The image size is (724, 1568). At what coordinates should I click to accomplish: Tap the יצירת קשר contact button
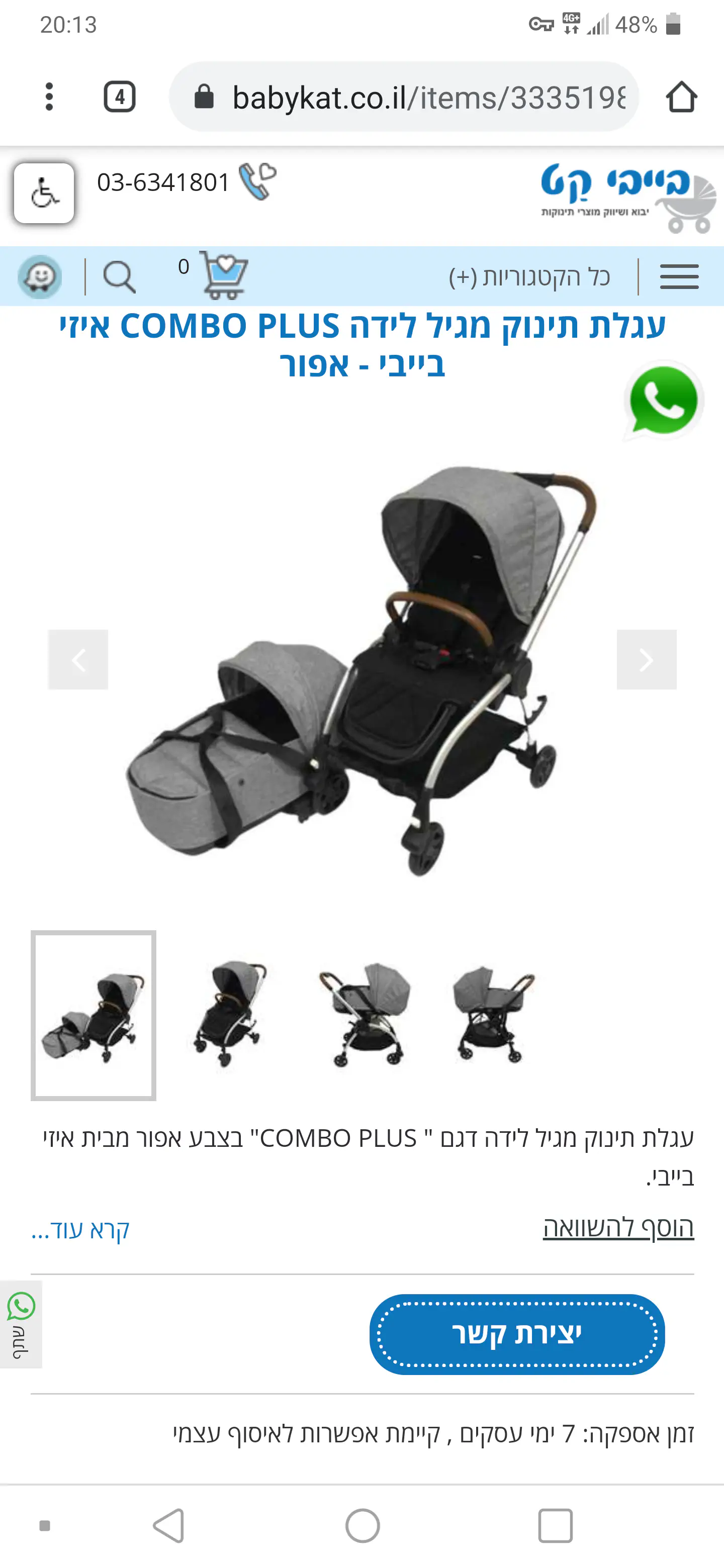[517, 1334]
